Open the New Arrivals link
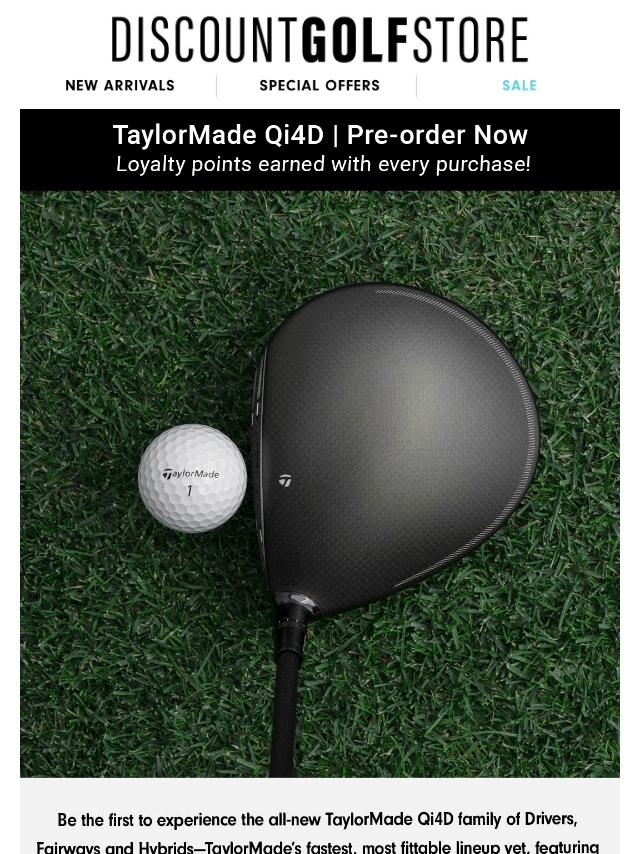Viewport: 640px width, 854px height. tap(120, 86)
